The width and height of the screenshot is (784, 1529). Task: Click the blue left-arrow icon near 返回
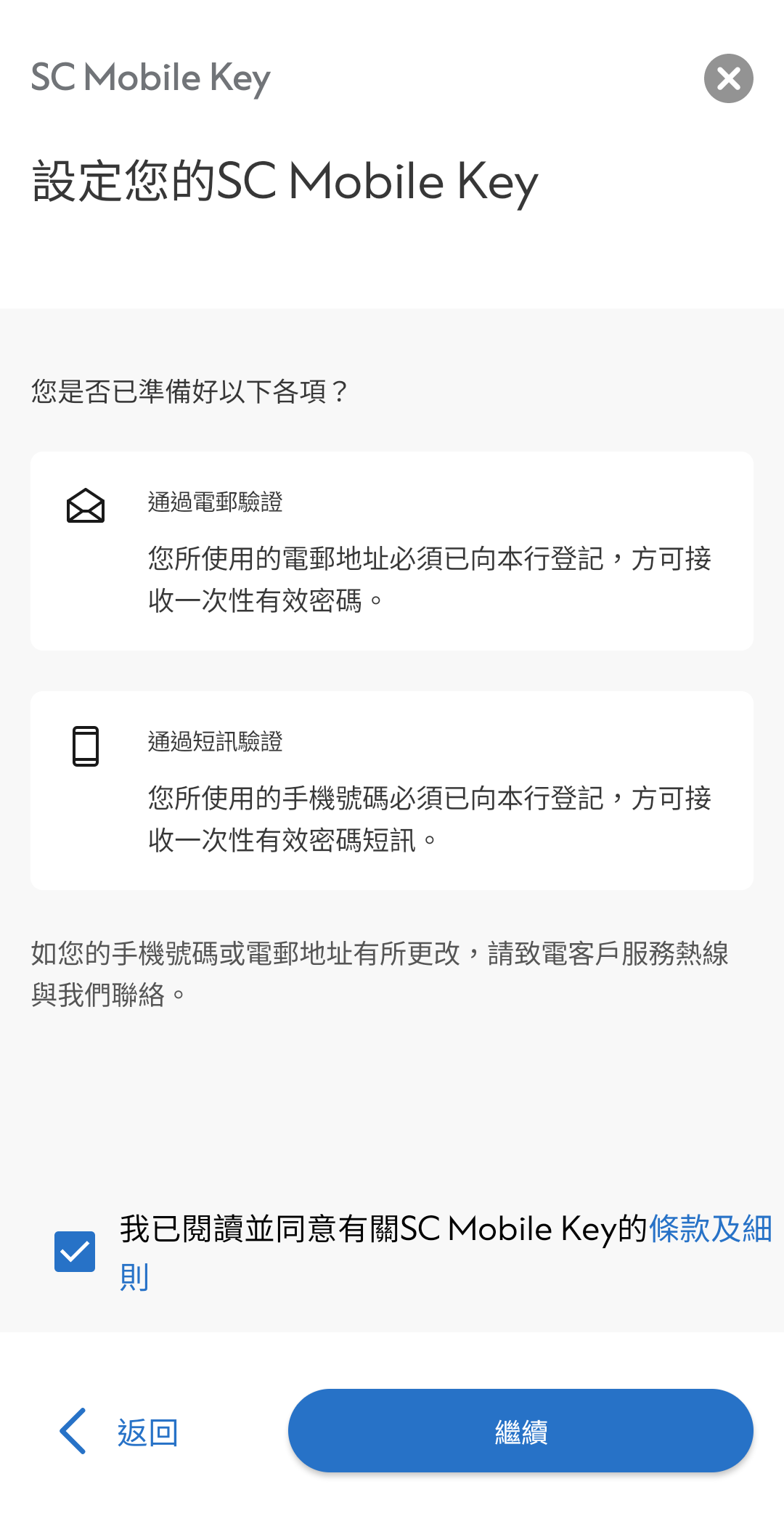pyautogui.click(x=72, y=1429)
